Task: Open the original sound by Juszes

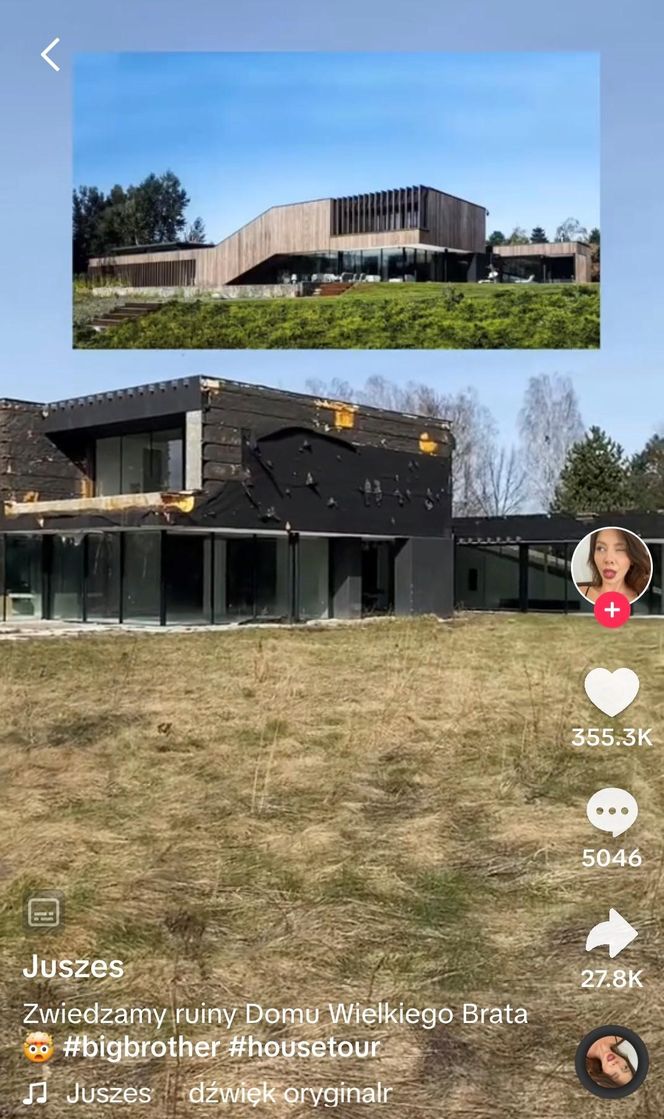Action: coord(228,1093)
